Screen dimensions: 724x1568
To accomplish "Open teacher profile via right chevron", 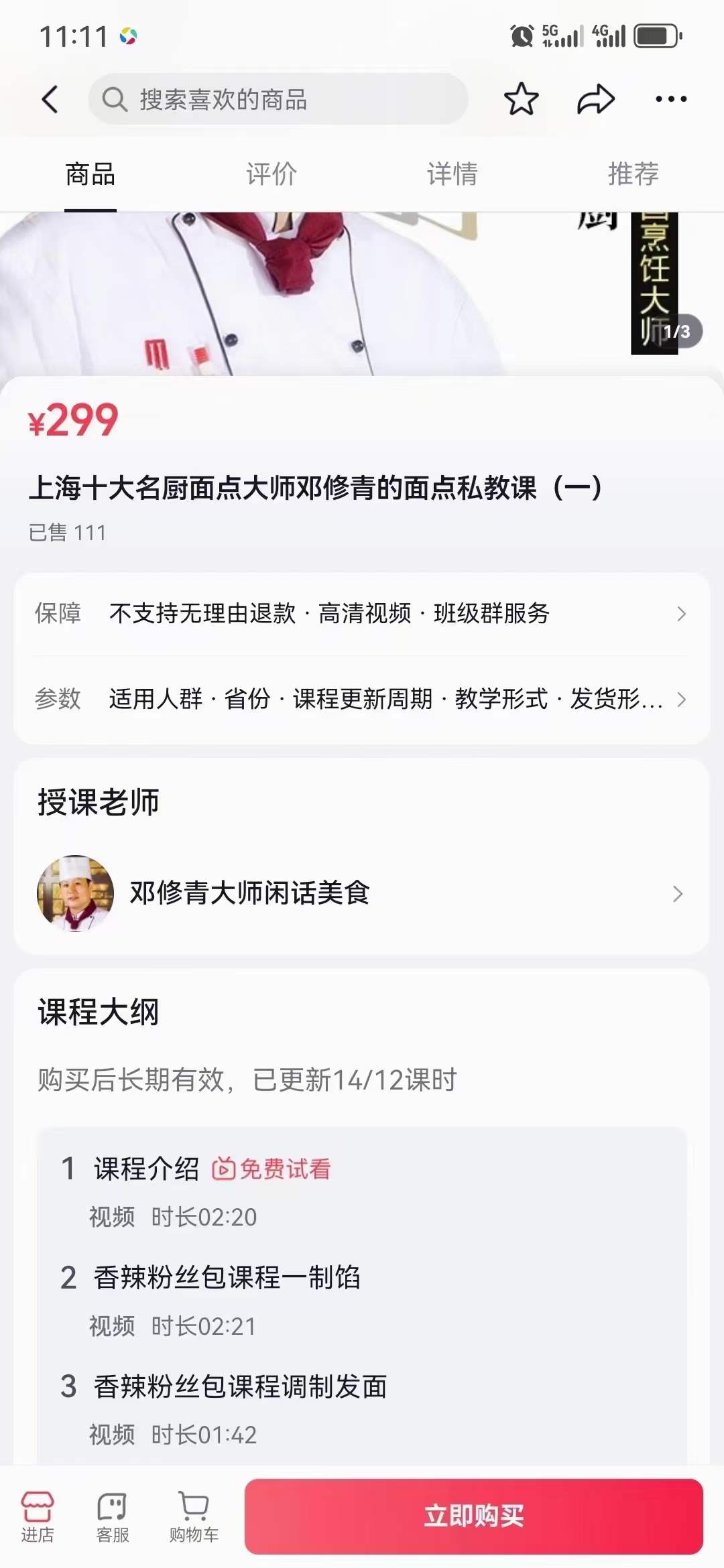I will [676, 895].
